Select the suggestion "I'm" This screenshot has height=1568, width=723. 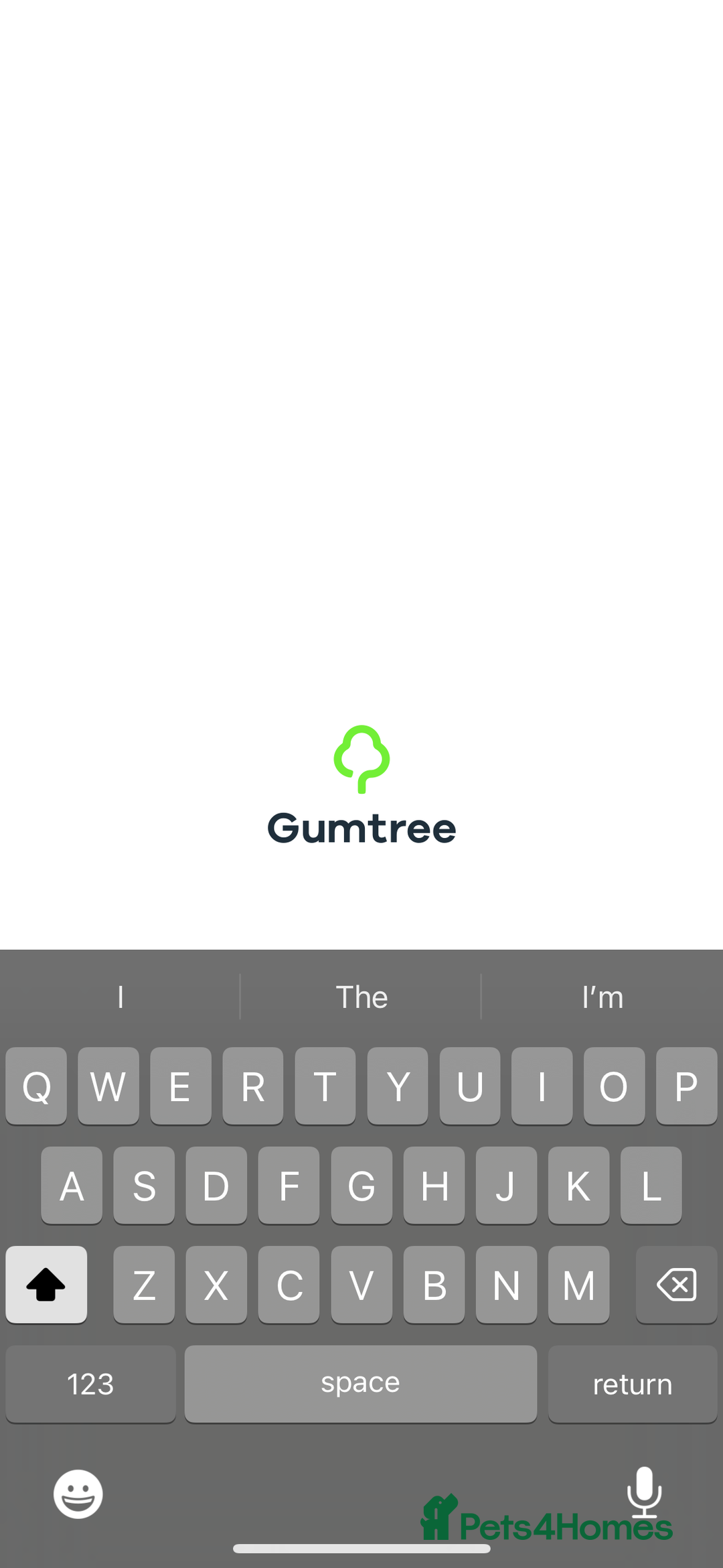(x=602, y=997)
